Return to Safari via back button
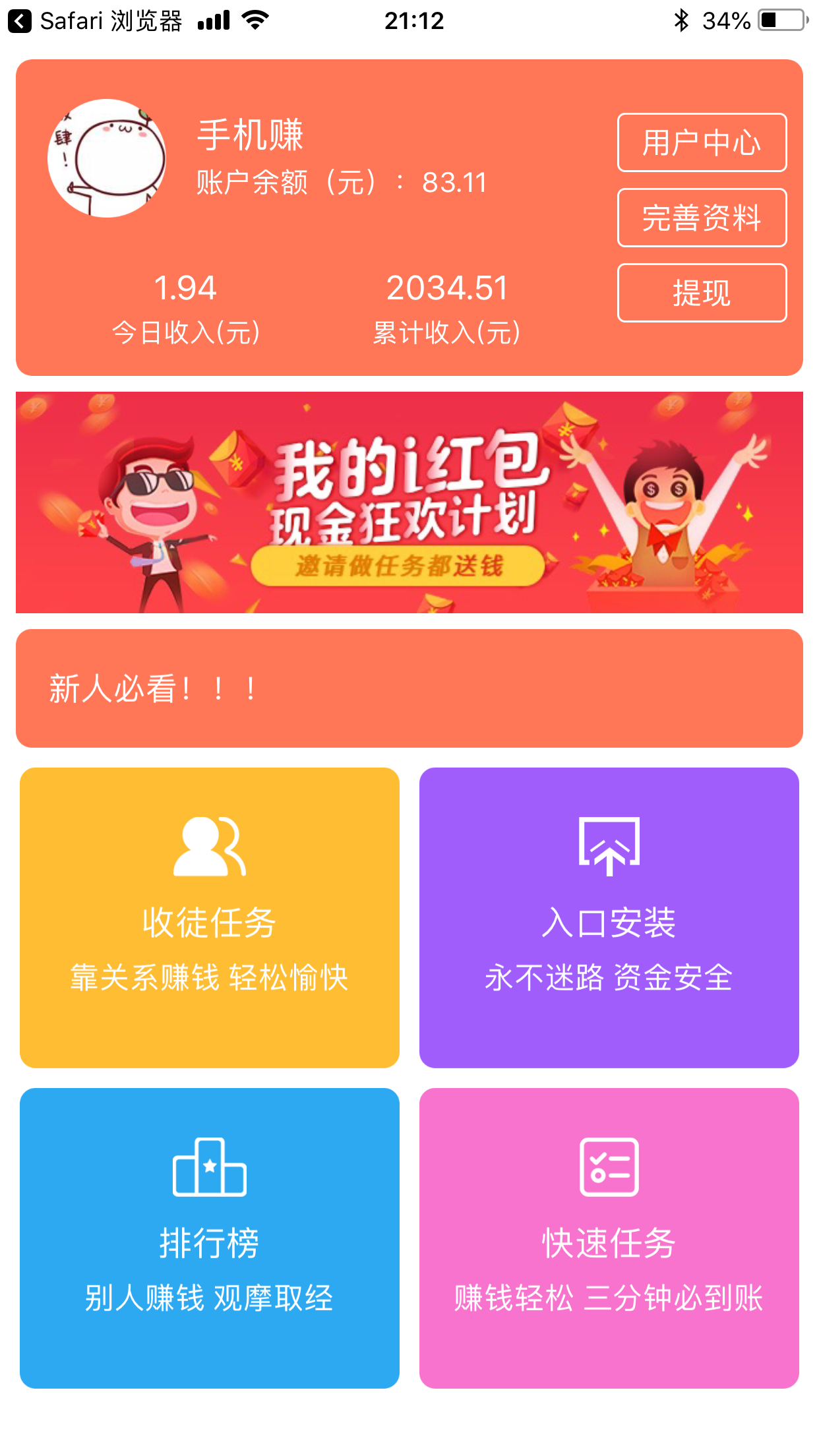 pyautogui.click(x=20, y=20)
